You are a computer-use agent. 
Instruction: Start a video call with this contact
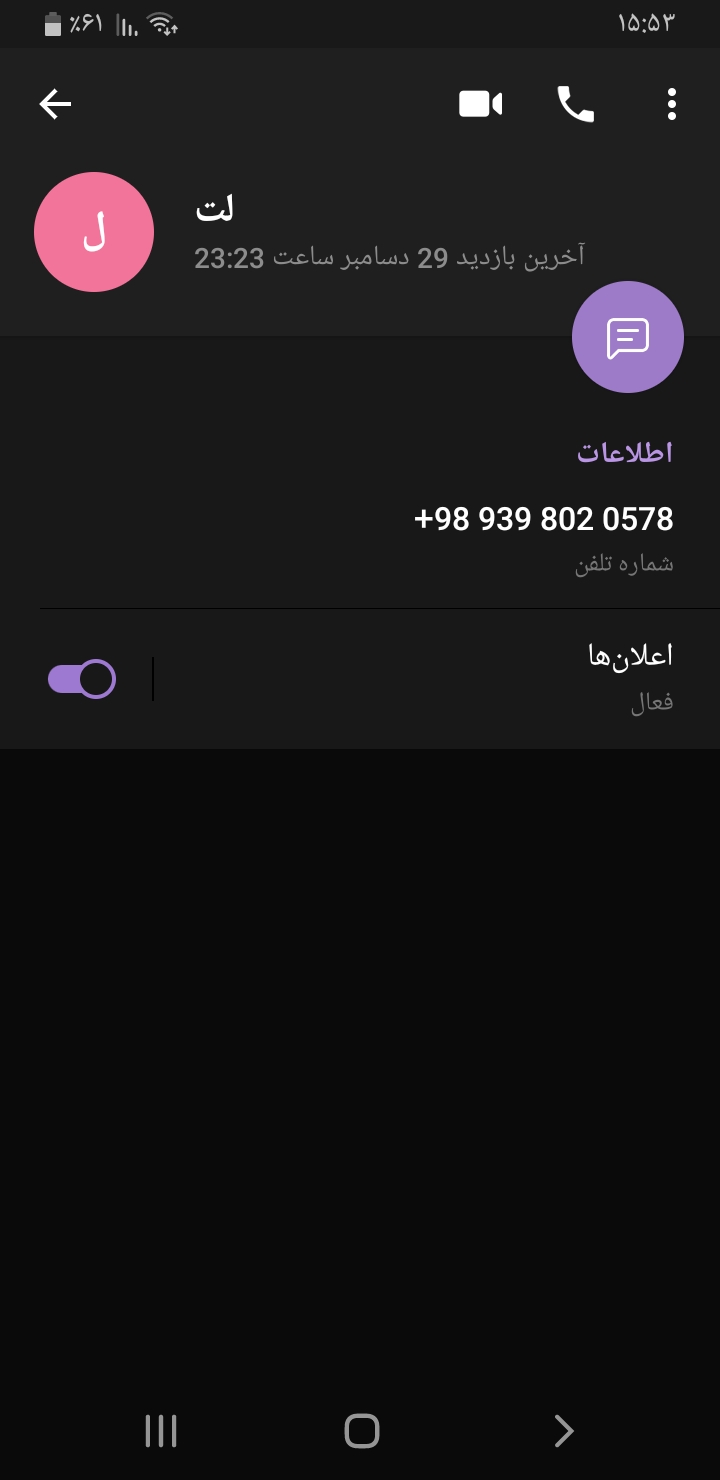click(x=480, y=104)
